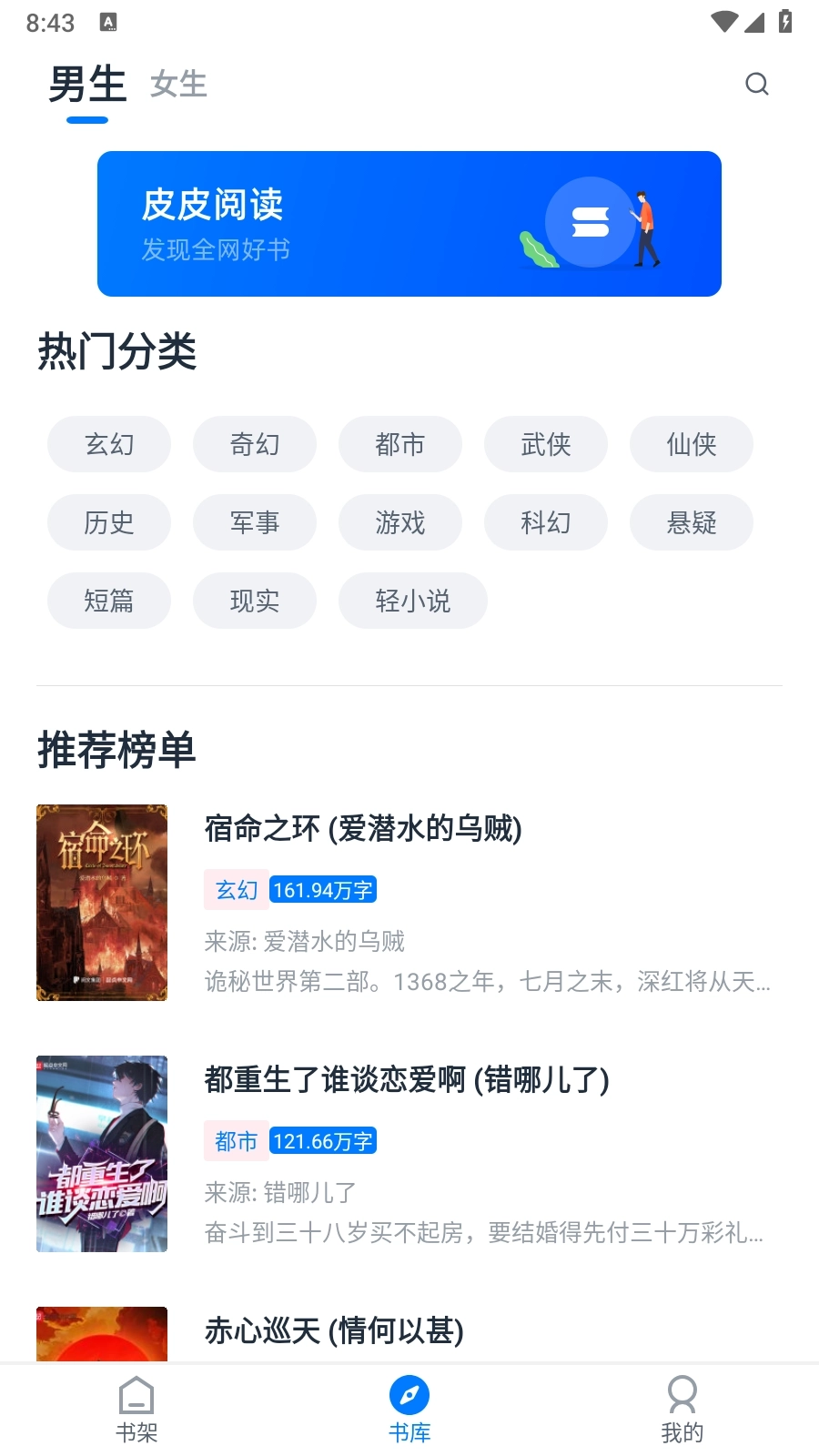Open 我的 profile icon in bottom bar
This screenshot has width=819, height=1456.
pyautogui.click(x=682, y=1395)
